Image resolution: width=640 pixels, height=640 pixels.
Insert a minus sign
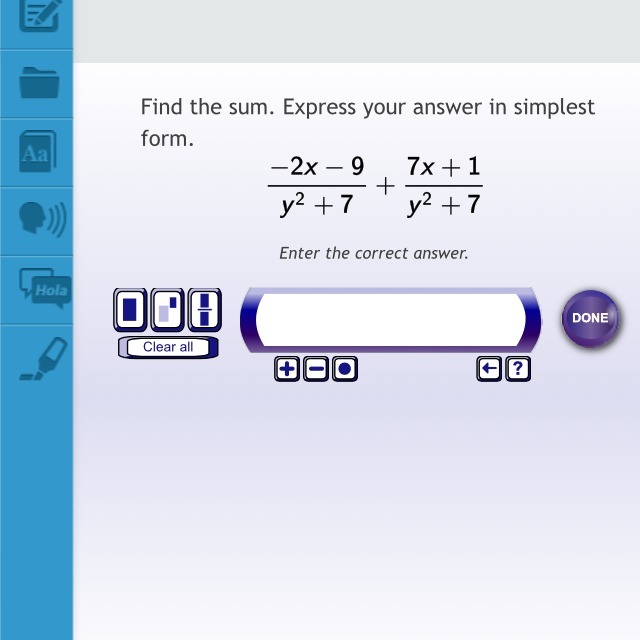click(316, 369)
